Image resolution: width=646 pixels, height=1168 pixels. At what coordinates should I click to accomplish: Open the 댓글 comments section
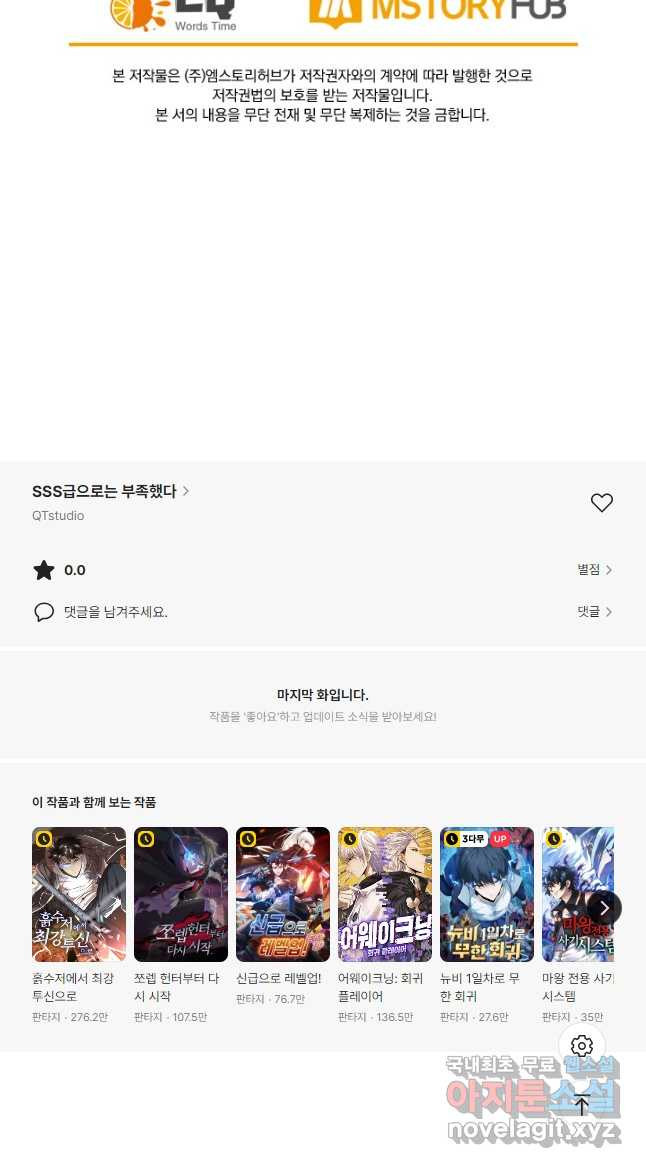594,612
